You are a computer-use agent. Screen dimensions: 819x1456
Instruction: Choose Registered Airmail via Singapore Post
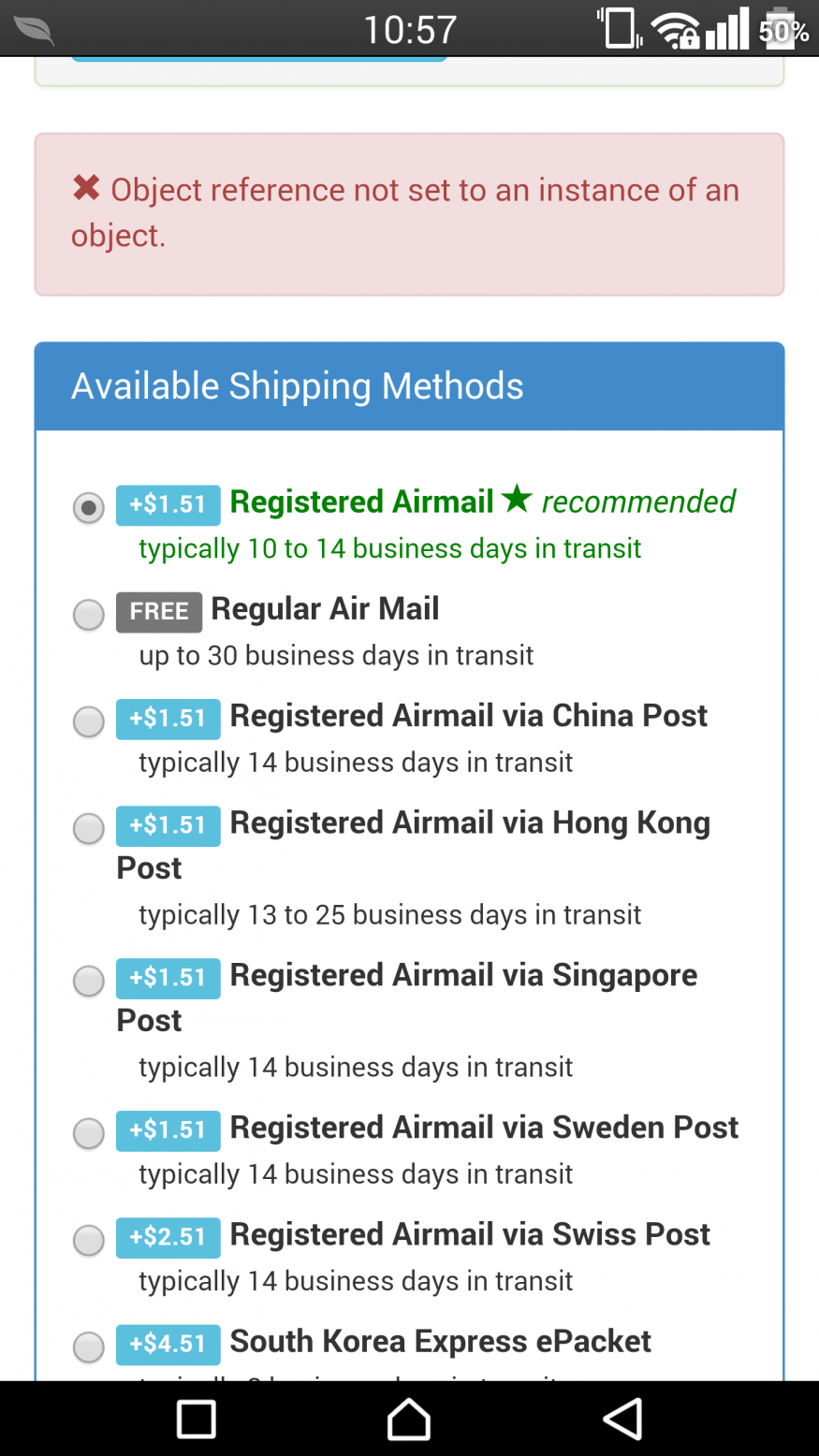(89, 981)
